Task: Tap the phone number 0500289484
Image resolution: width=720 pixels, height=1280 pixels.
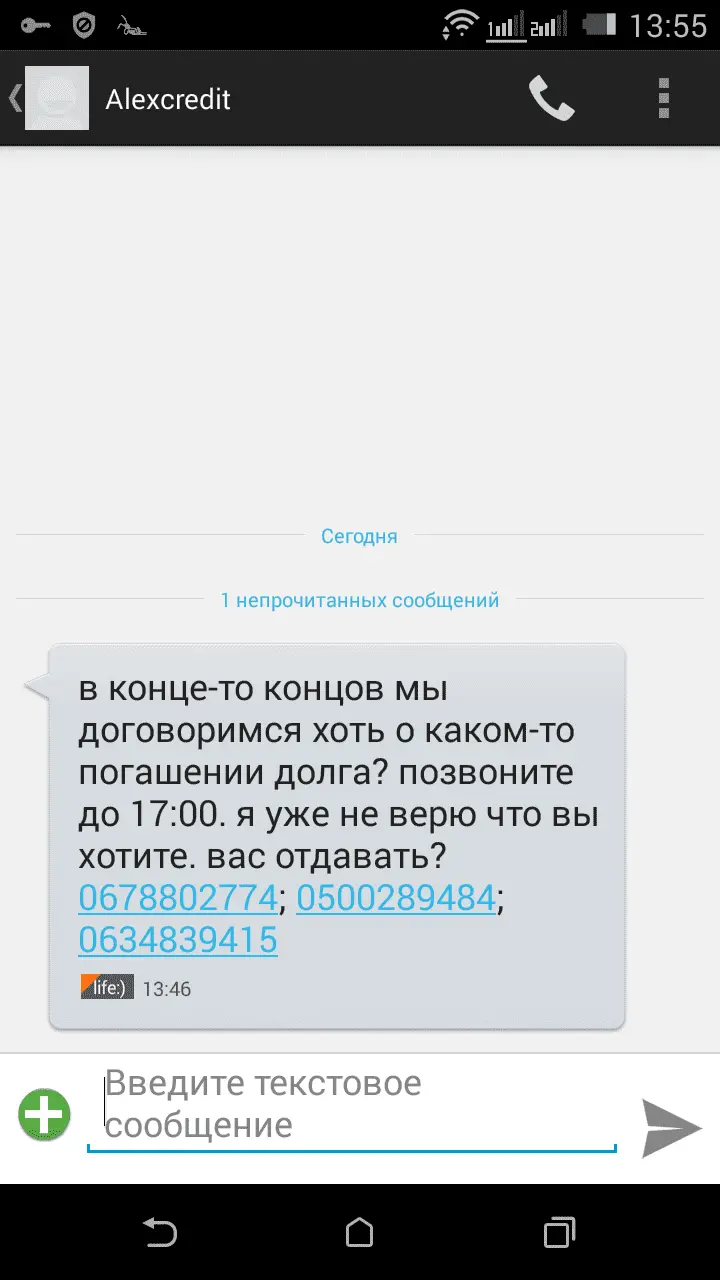Action: point(396,898)
